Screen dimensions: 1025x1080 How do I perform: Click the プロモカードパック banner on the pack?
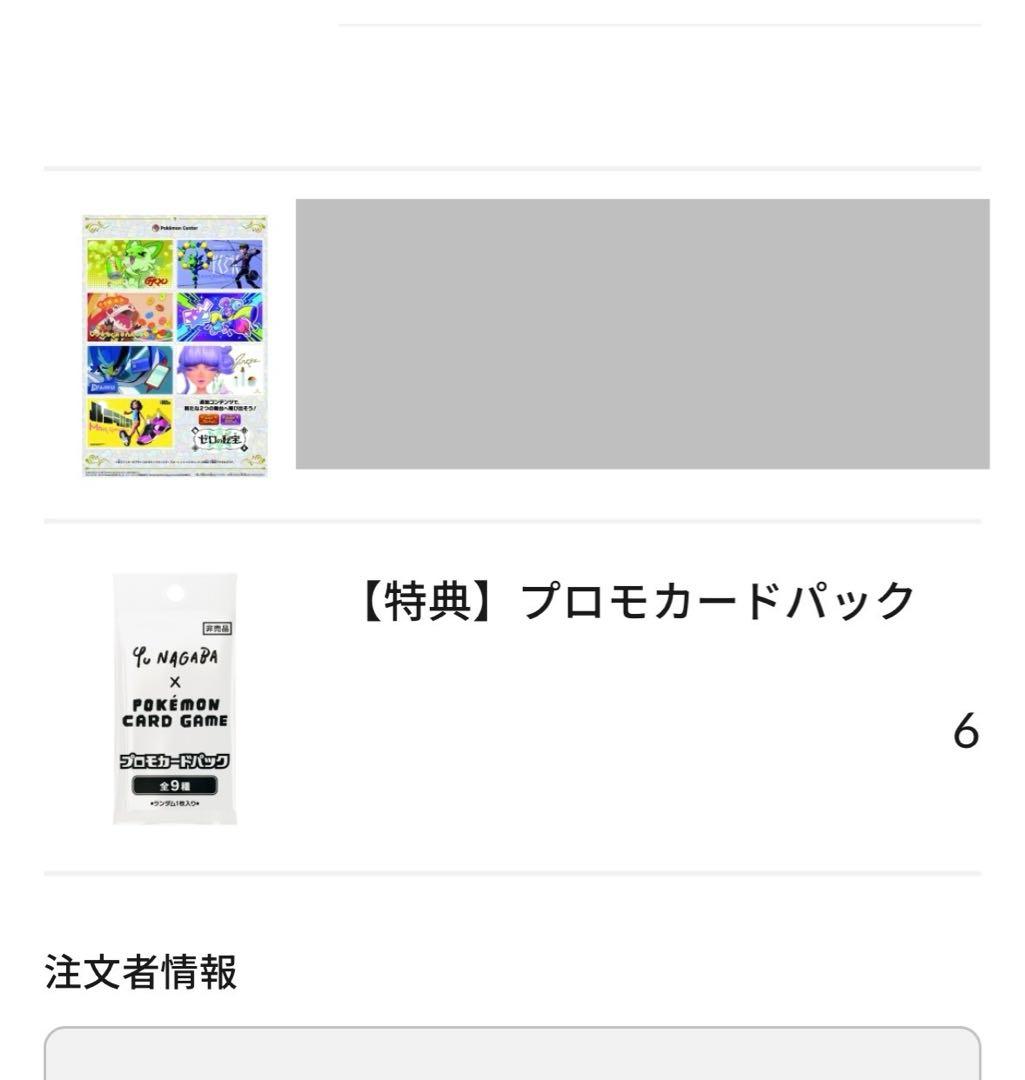coord(175,760)
